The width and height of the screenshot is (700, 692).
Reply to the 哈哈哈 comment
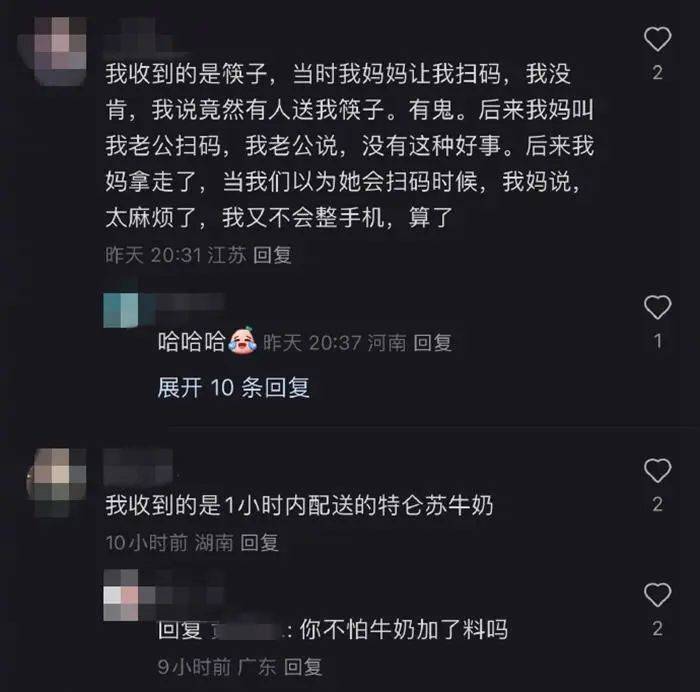433,343
